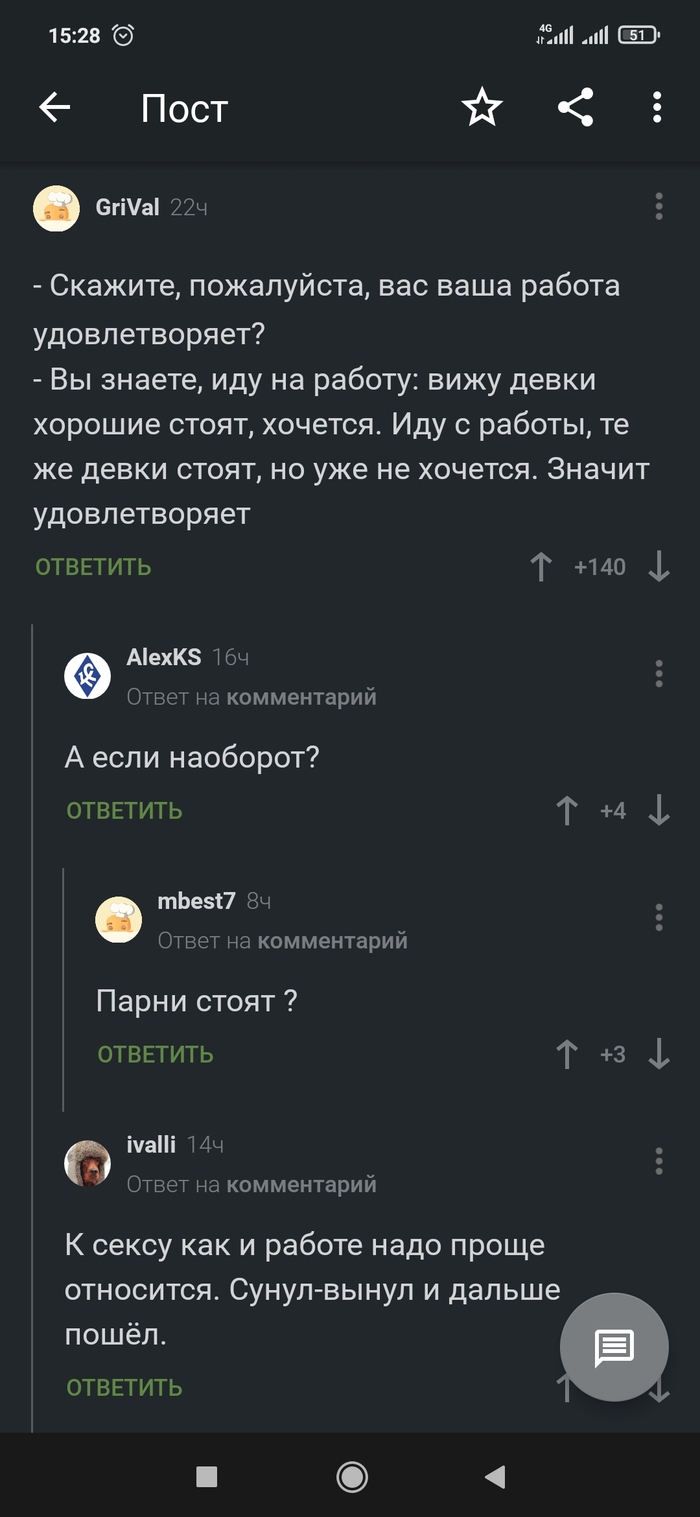The width and height of the screenshot is (700, 1517).
Task: Downvote mbest7's comment
Action: 658,1054
